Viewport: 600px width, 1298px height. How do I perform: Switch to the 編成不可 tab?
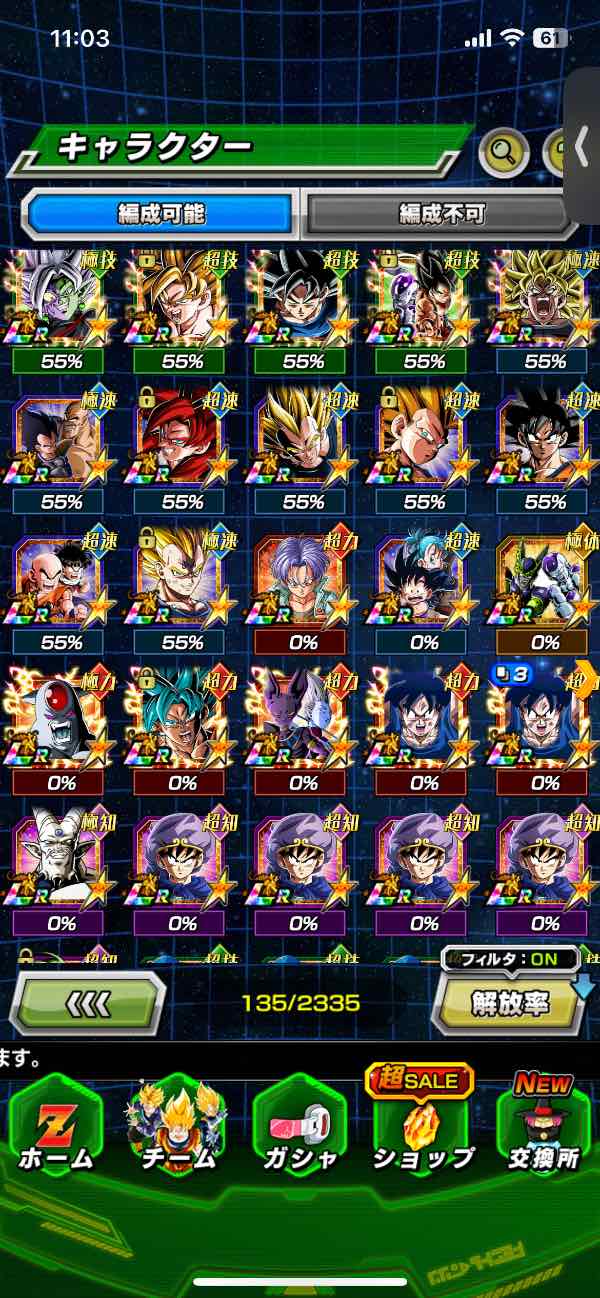(x=441, y=213)
